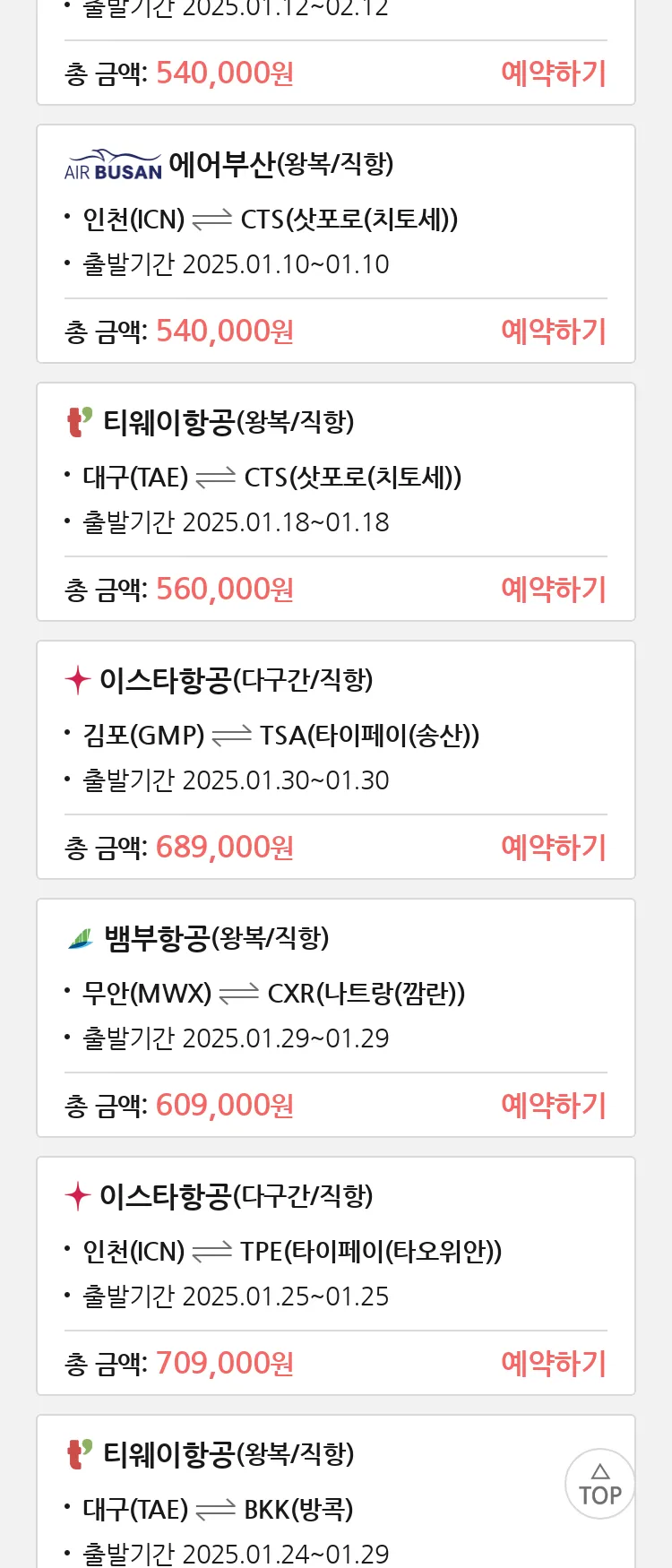672x1568 pixels.
Task: Open the Air Busan Incheon to CTS card
Action: (x=335, y=220)
